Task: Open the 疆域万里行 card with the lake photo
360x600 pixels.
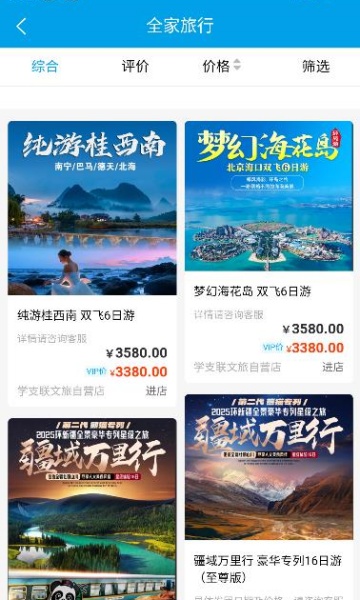Action: tap(92, 509)
